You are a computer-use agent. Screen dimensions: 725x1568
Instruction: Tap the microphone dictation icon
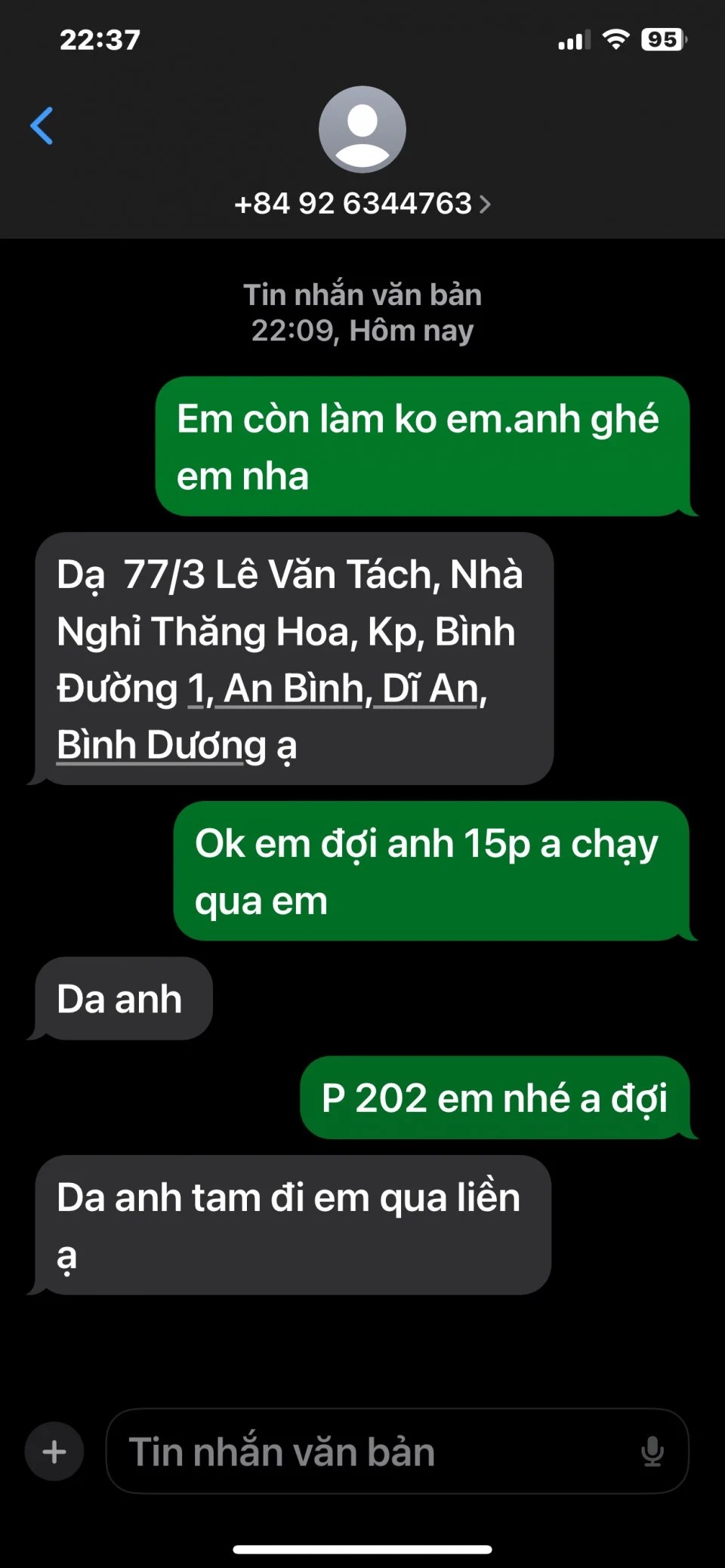pos(652,1451)
